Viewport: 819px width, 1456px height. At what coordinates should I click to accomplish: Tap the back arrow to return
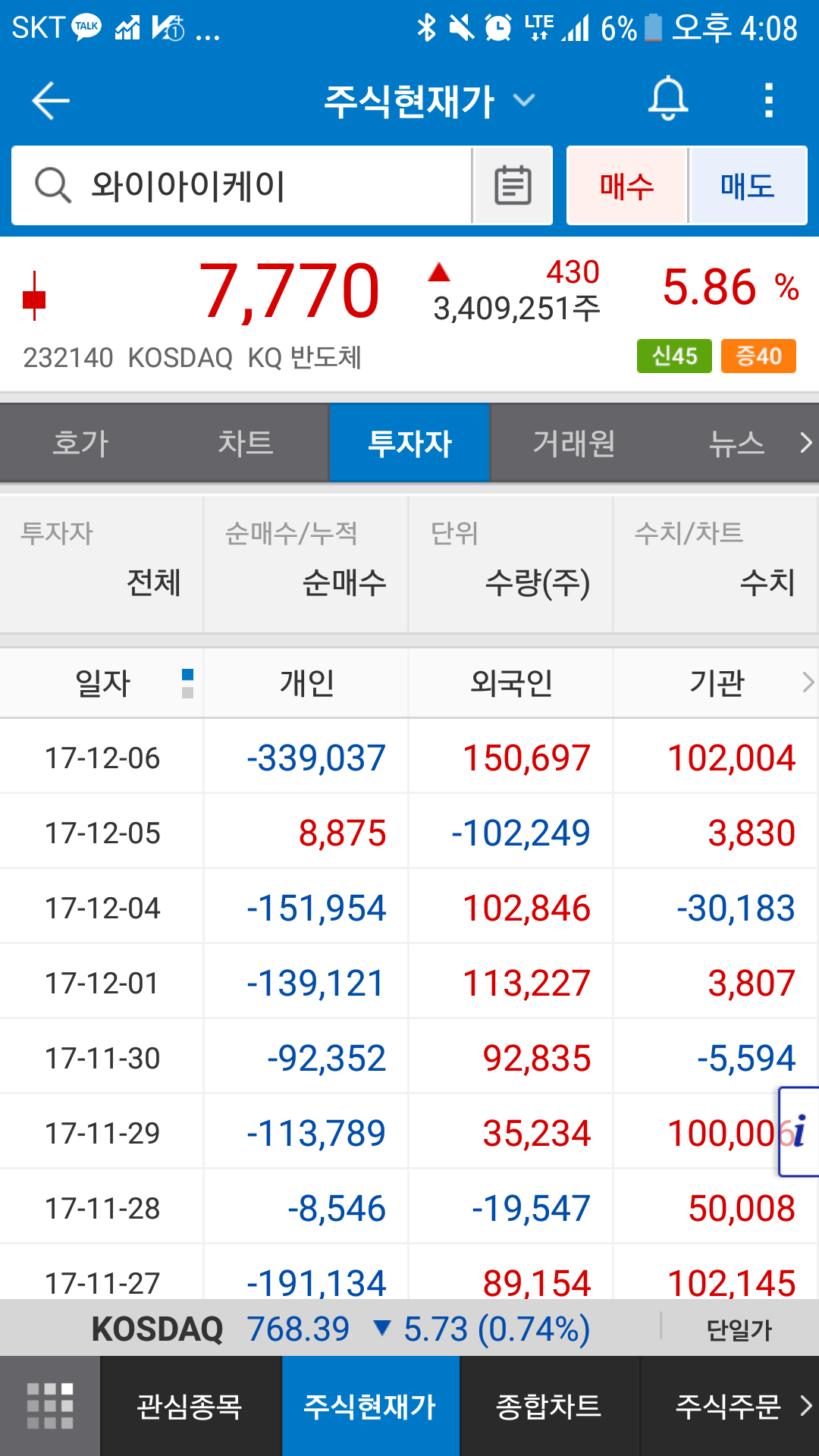coord(50,99)
